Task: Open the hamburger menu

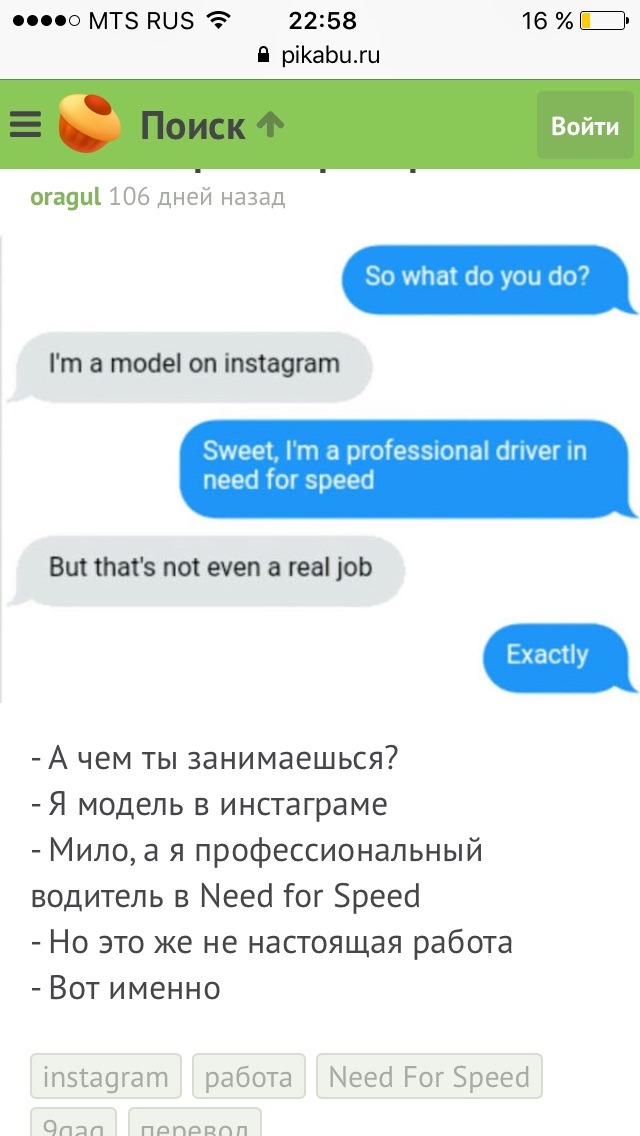Action: tap(25, 125)
